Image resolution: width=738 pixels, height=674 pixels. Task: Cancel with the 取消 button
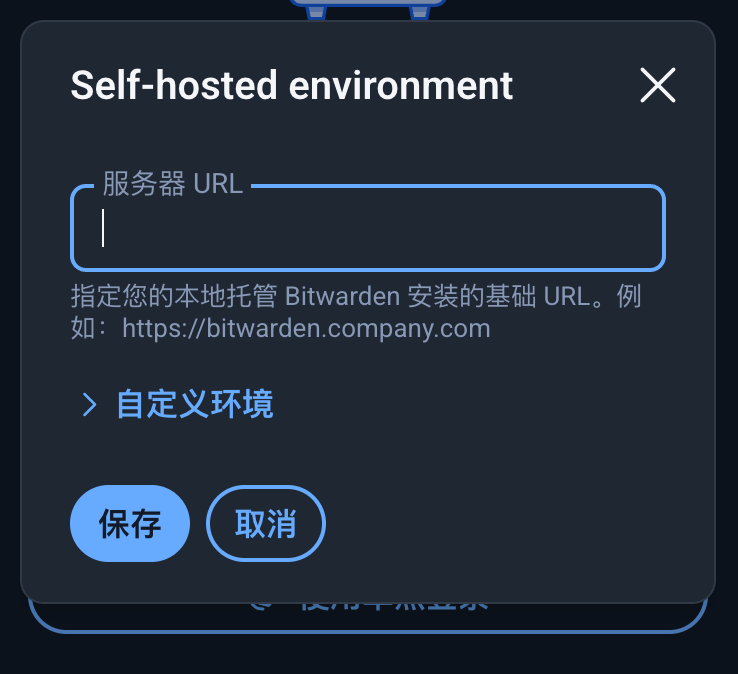(266, 524)
